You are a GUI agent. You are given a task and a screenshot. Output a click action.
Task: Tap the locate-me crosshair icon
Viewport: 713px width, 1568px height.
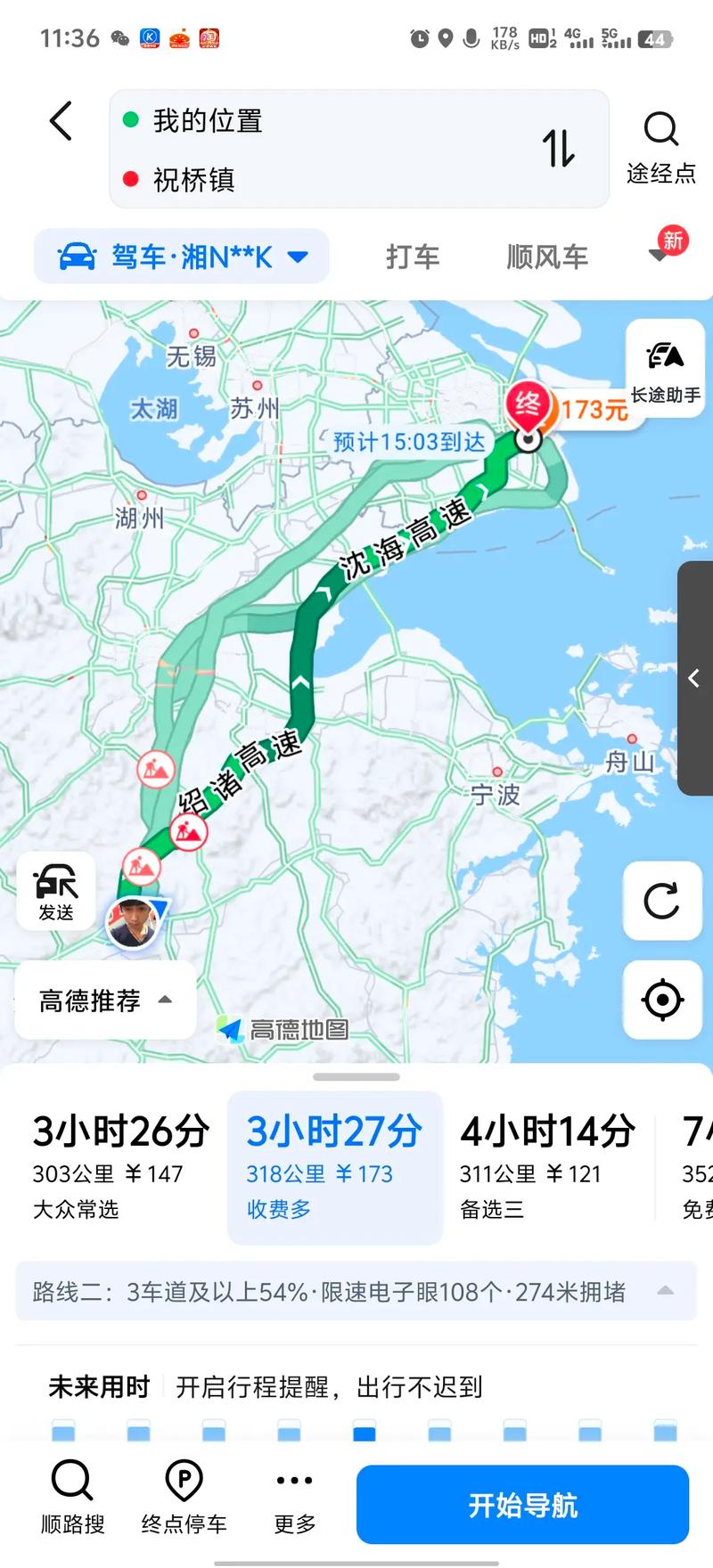coord(661,1000)
